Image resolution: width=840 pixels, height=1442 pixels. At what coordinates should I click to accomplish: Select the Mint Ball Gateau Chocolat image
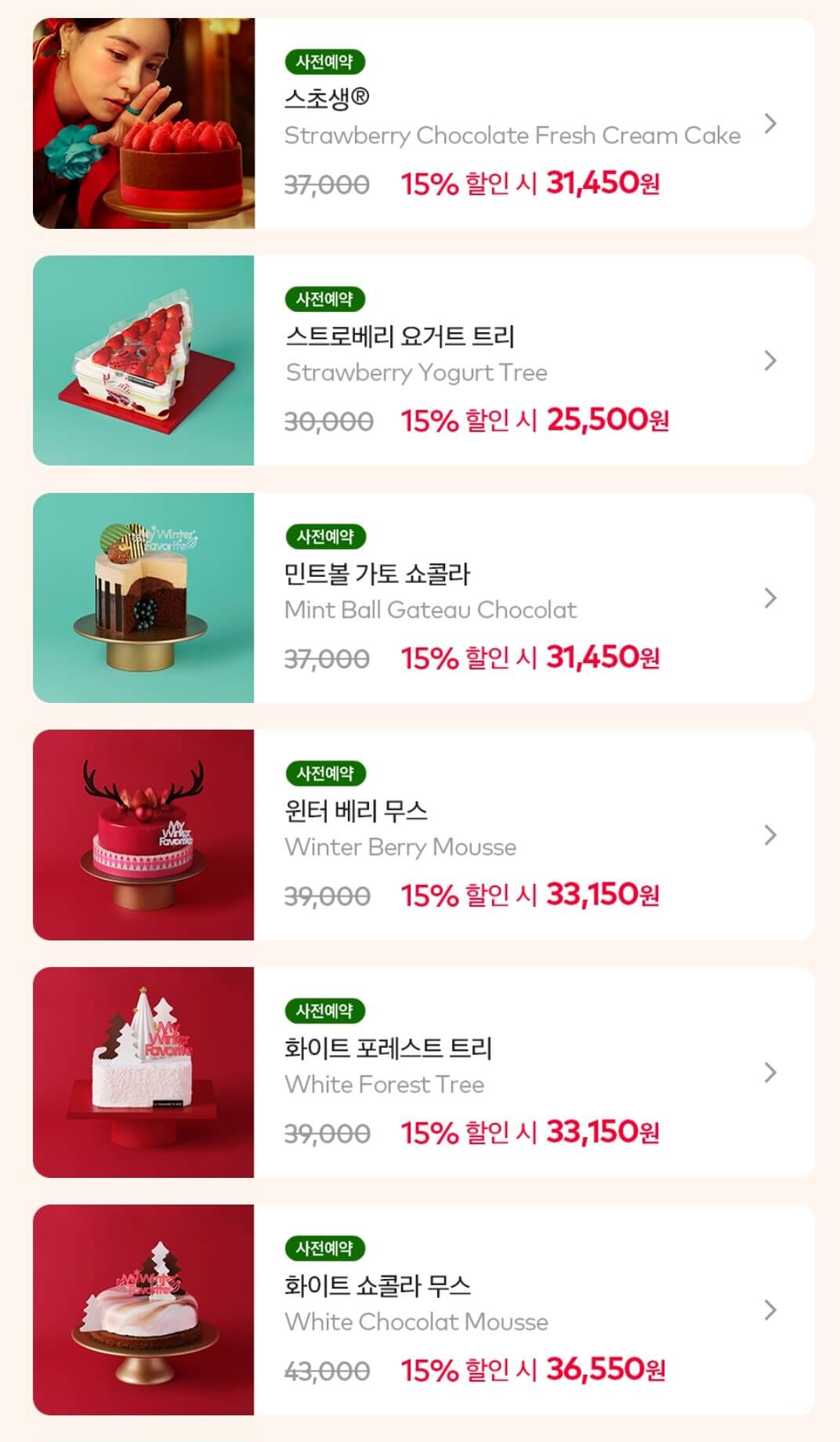click(143, 596)
